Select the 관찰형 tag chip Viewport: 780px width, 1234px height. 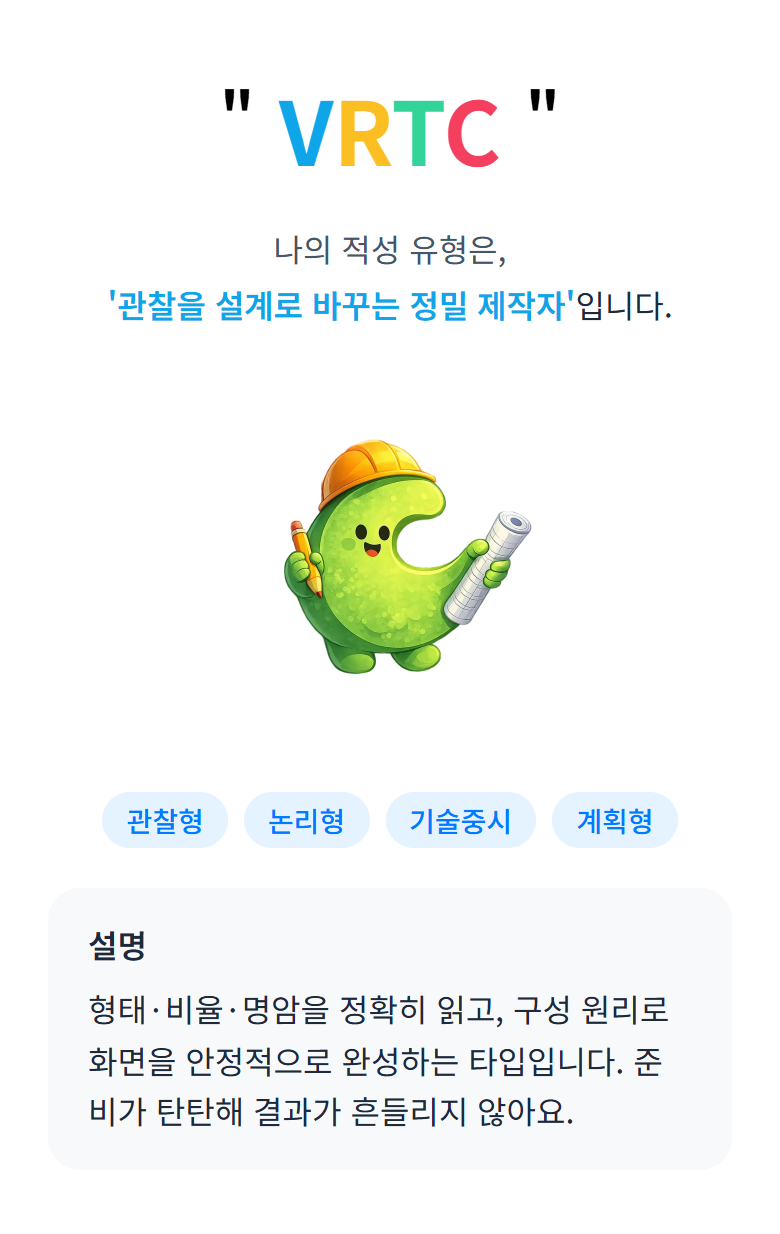[x=164, y=819]
